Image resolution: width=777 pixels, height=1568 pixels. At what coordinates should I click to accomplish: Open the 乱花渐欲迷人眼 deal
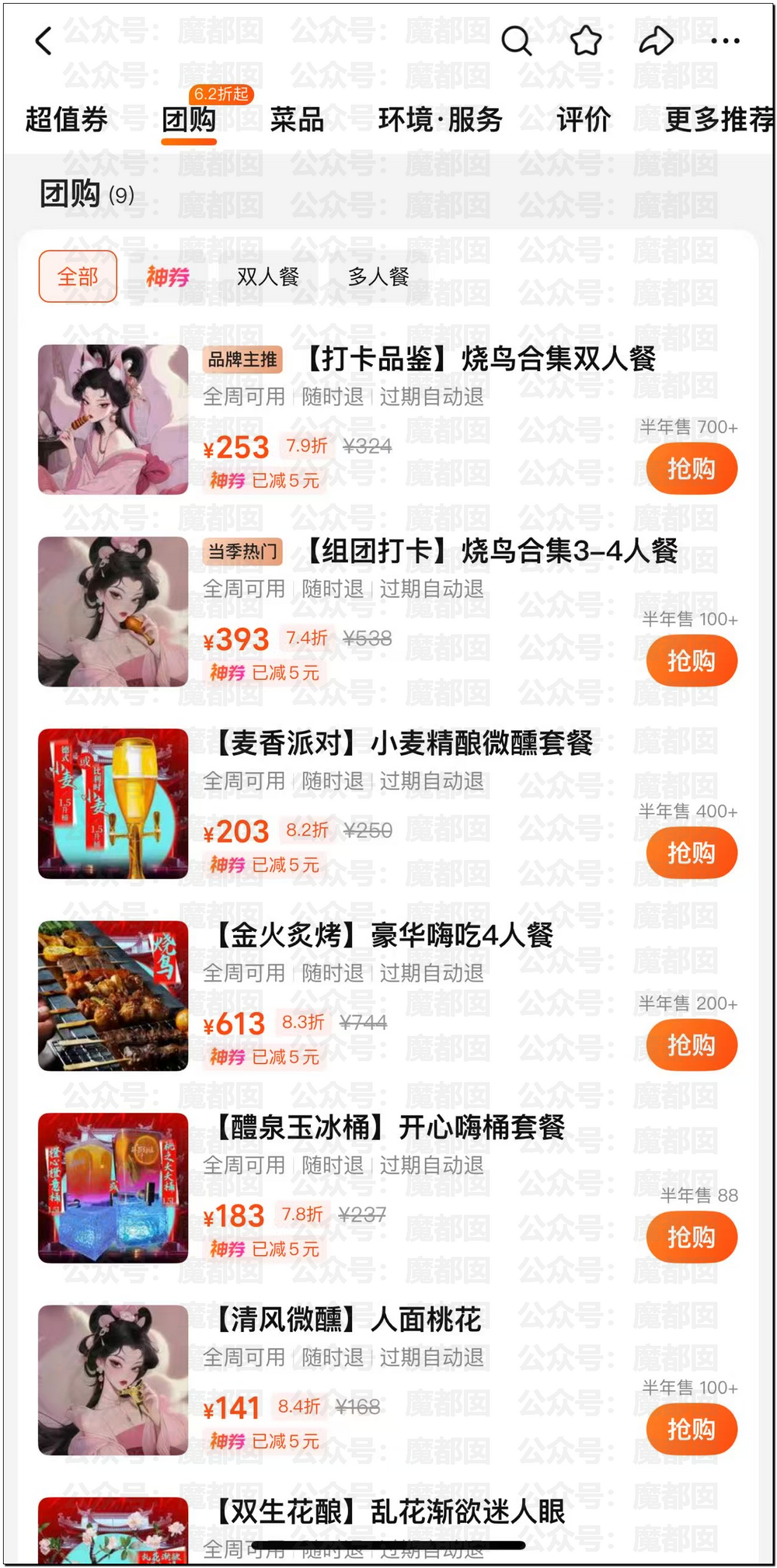(390, 1511)
